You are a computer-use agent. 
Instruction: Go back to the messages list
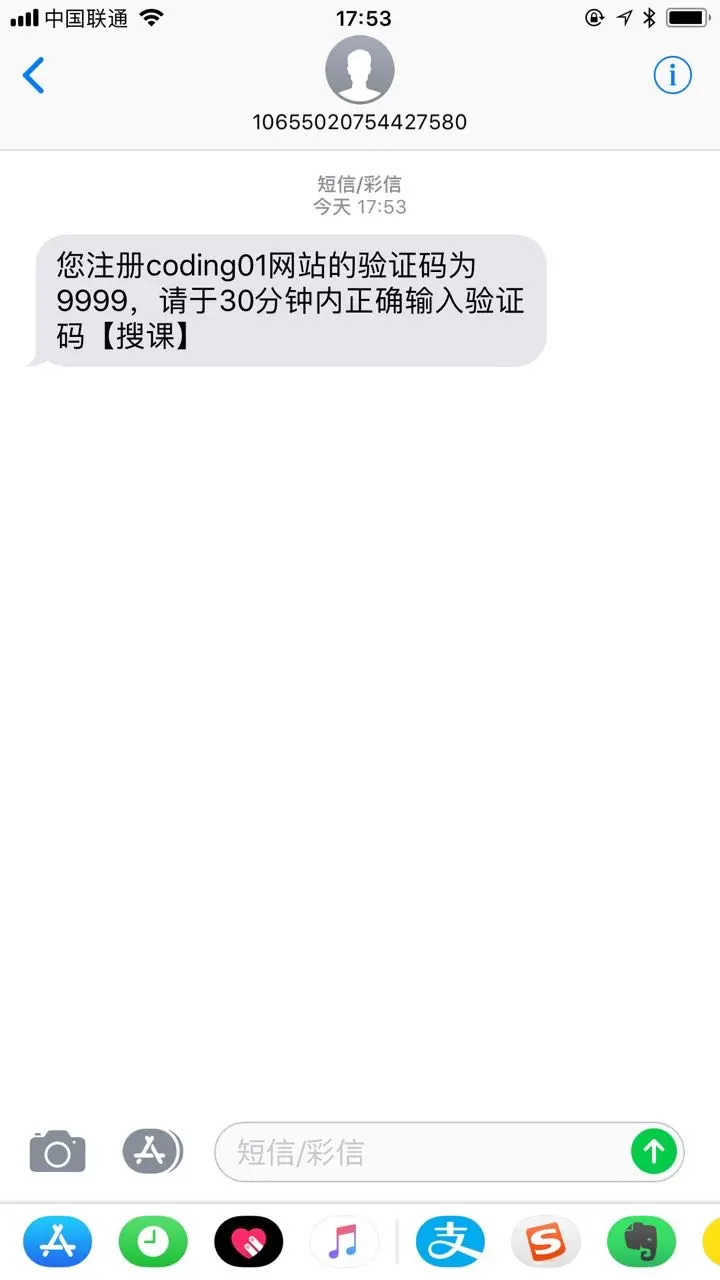click(34, 76)
